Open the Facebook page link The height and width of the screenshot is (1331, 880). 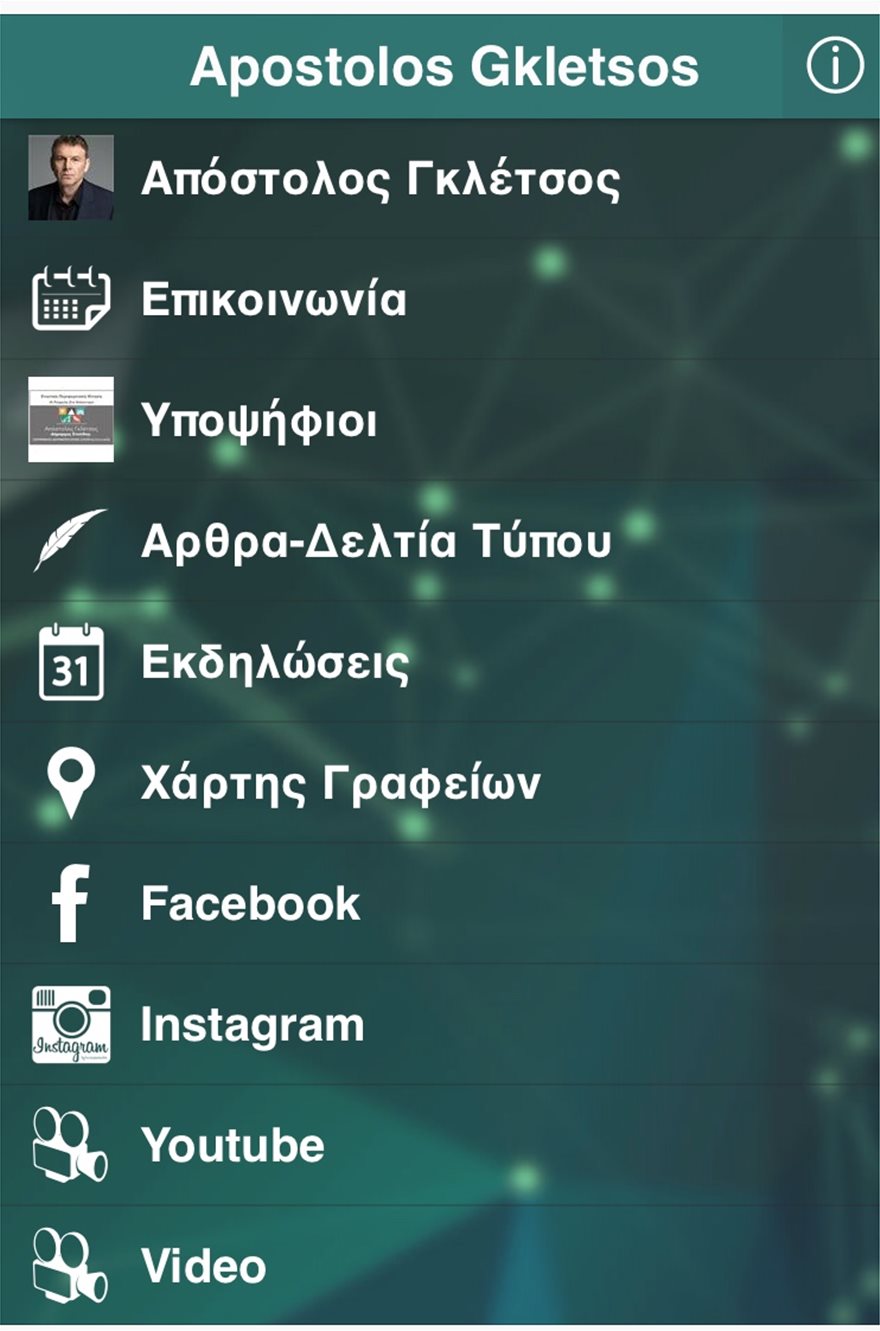(x=250, y=903)
